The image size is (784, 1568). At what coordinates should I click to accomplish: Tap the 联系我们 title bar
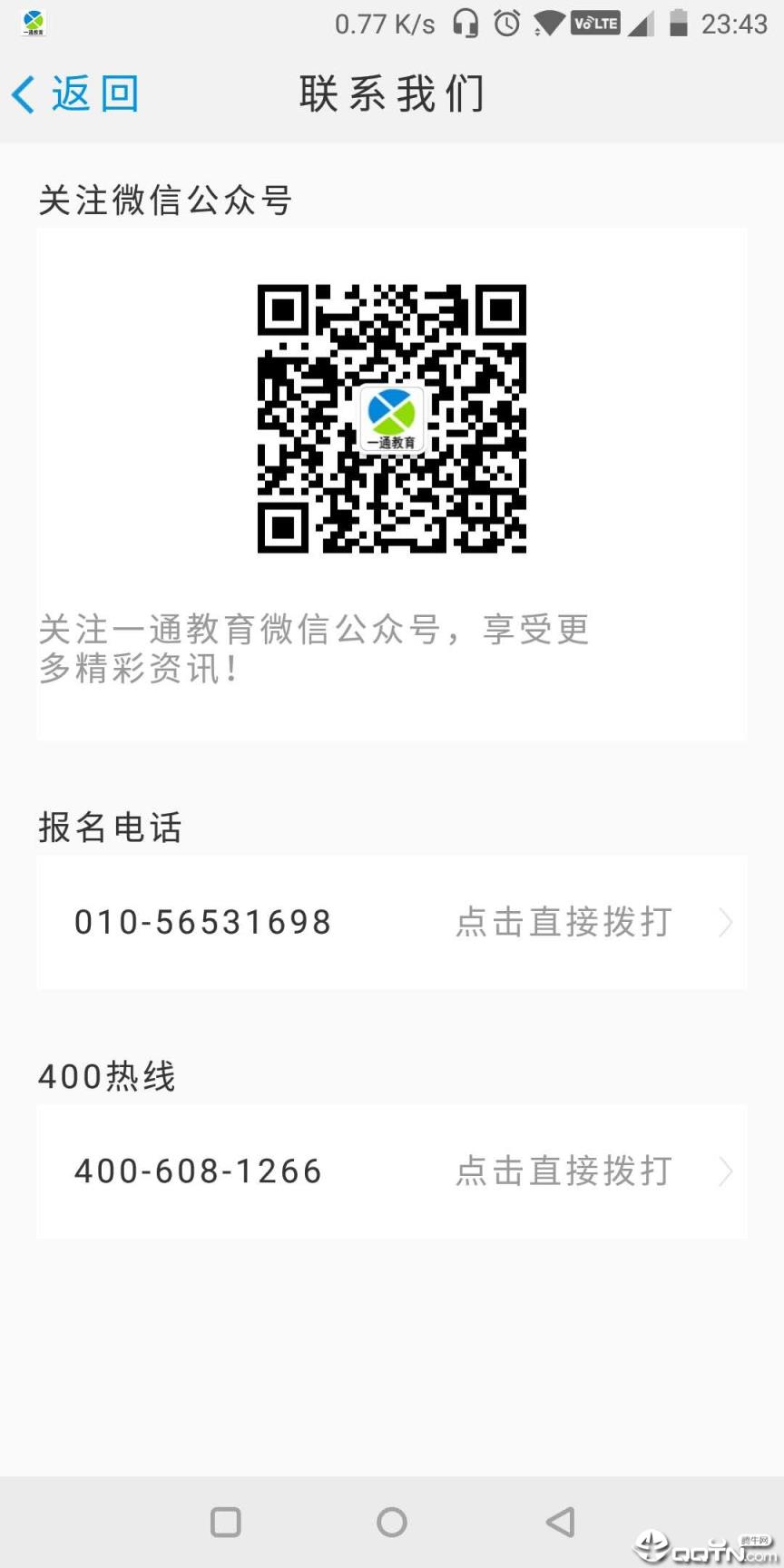pyautogui.click(x=392, y=93)
